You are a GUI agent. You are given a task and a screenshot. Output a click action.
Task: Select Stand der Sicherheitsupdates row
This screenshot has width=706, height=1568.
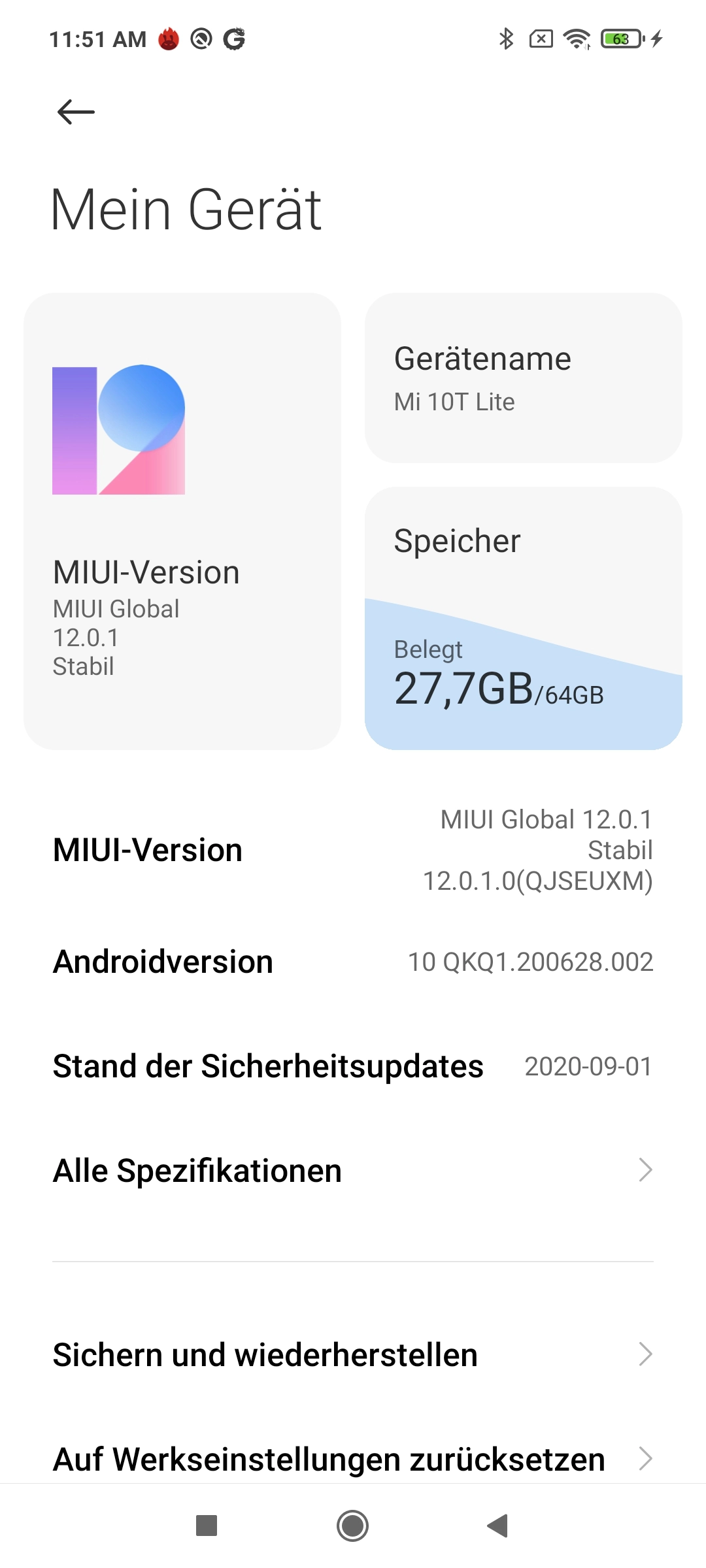[x=353, y=1066]
